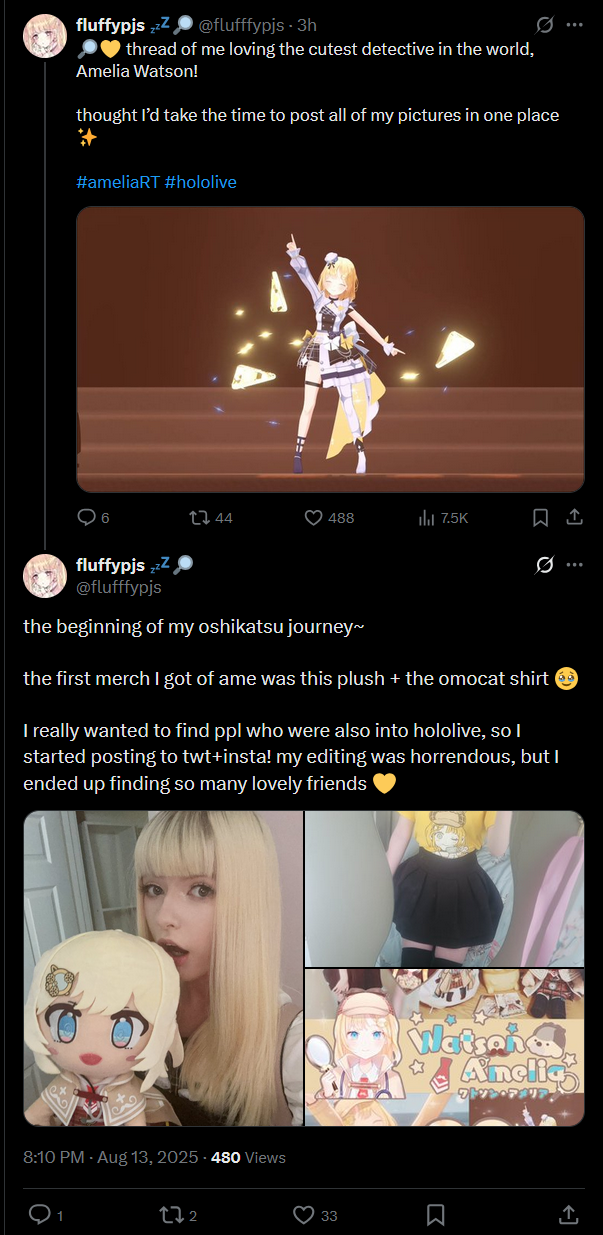Reply to the oshikatsu journey post
The height and width of the screenshot is (1235, 603).
(x=39, y=1214)
